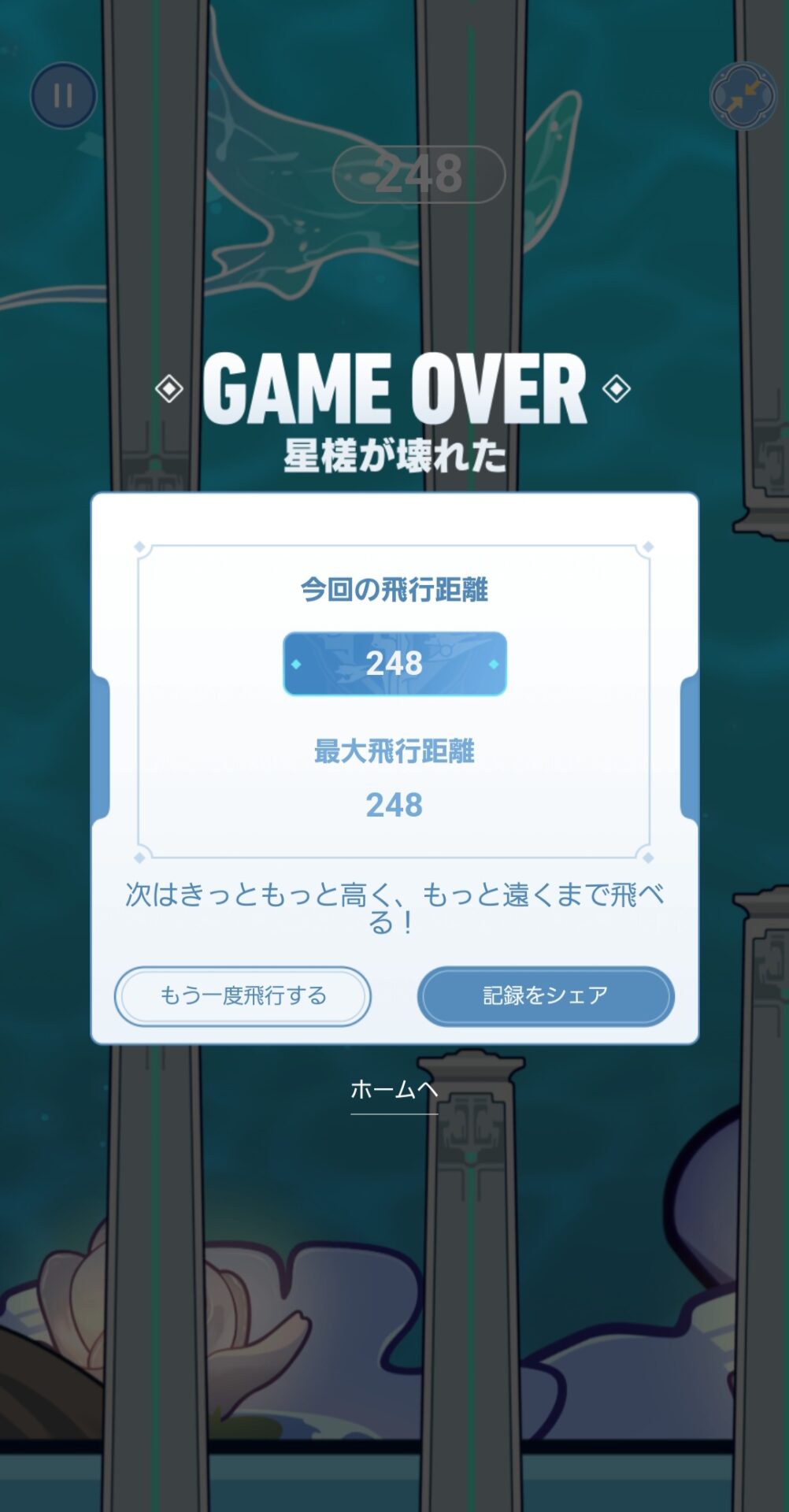This screenshot has height=1512, width=789.
Task: Go to home via ホームへ link
Action: tap(394, 1090)
